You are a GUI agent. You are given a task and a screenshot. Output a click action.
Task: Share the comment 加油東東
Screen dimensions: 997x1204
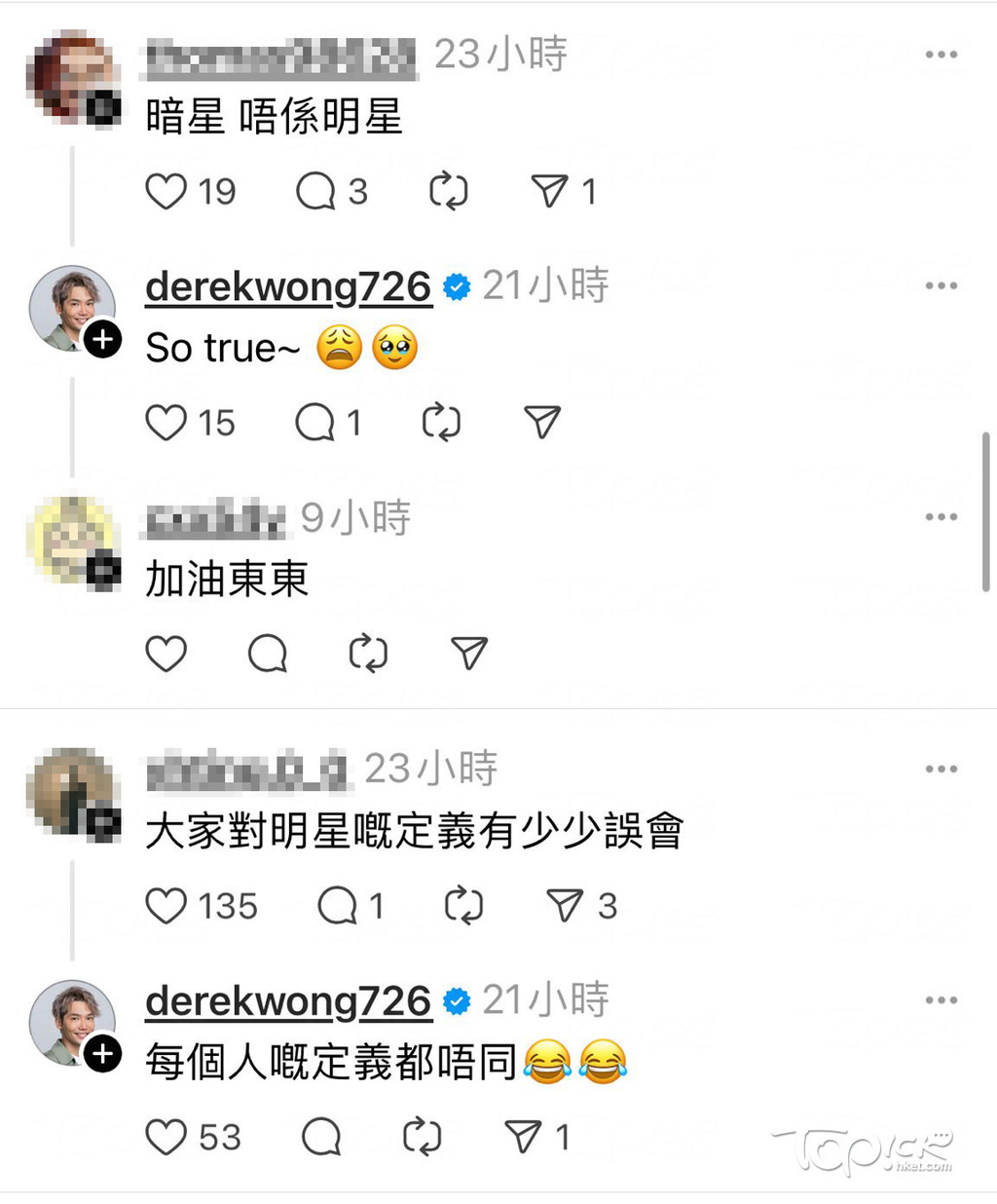pyautogui.click(x=469, y=653)
